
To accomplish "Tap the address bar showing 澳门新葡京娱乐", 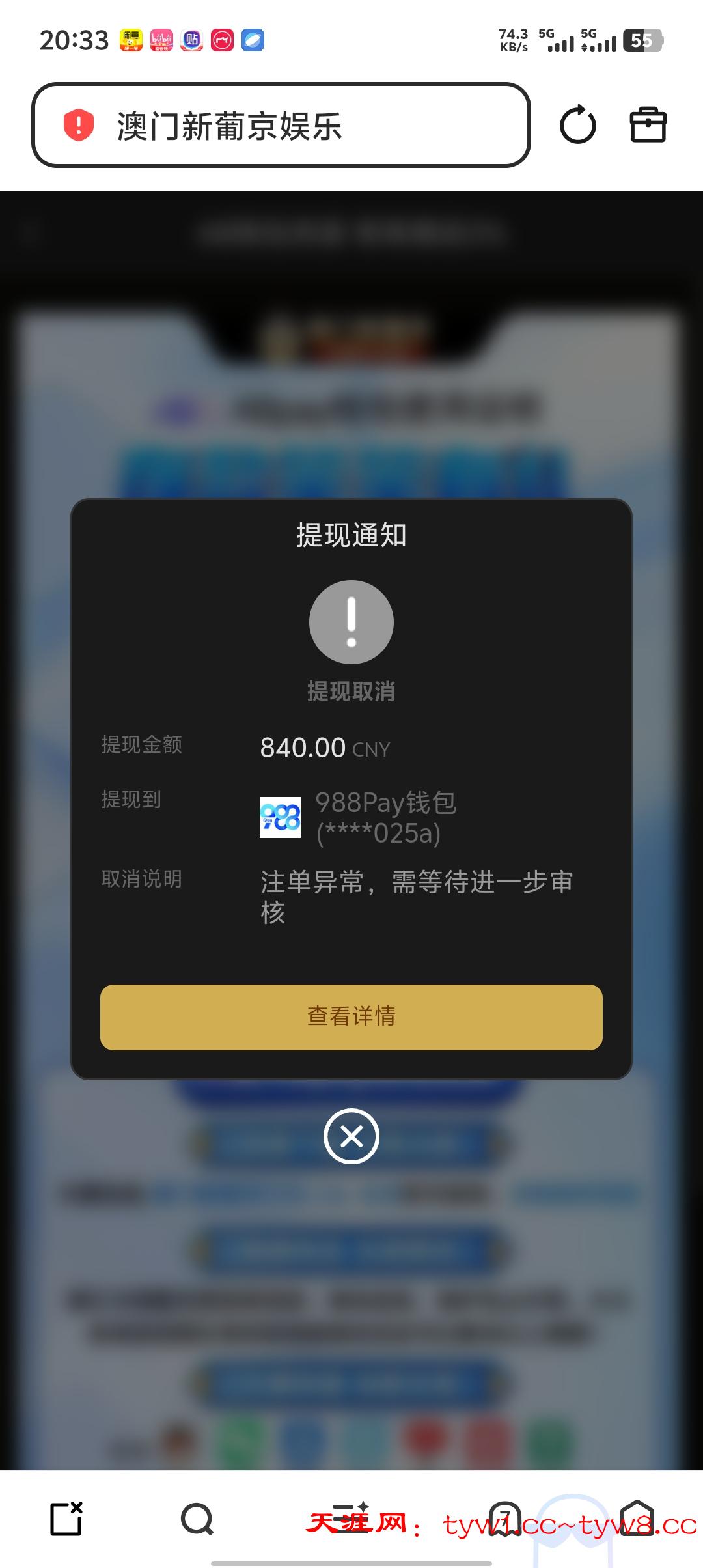I will click(x=280, y=125).
